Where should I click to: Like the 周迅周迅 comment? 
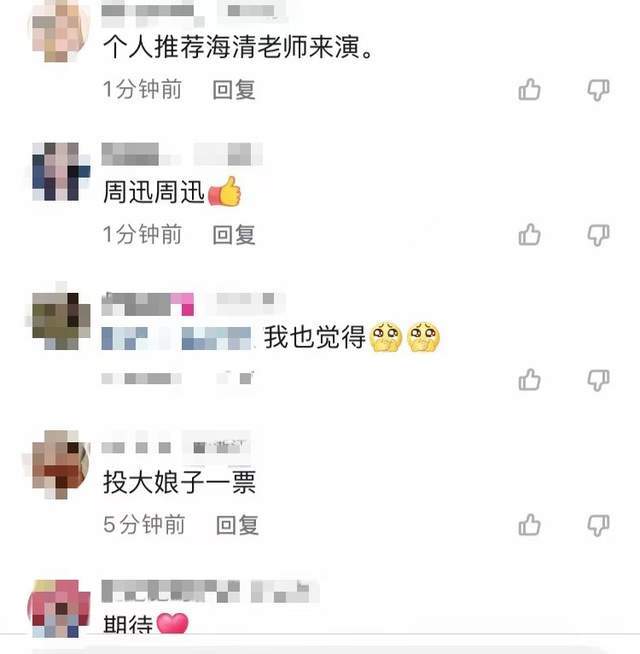pyautogui.click(x=529, y=234)
